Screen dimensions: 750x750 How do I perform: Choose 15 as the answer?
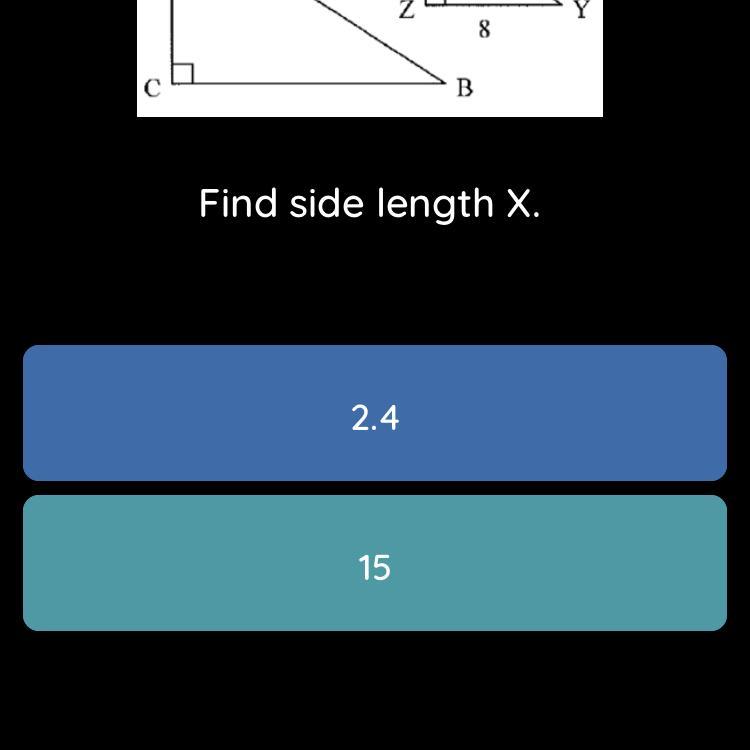[375, 563]
